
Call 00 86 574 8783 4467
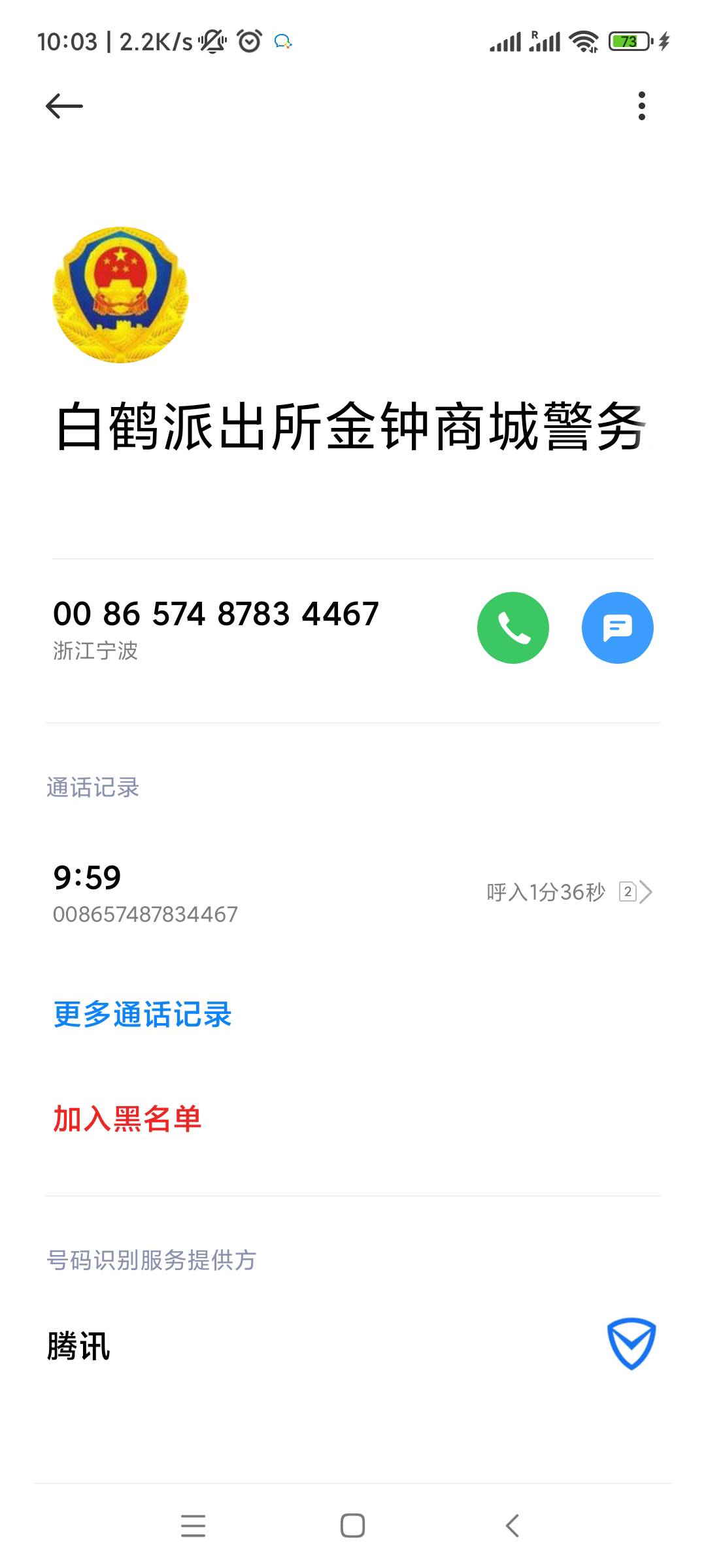pyautogui.click(x=513, y=628)
